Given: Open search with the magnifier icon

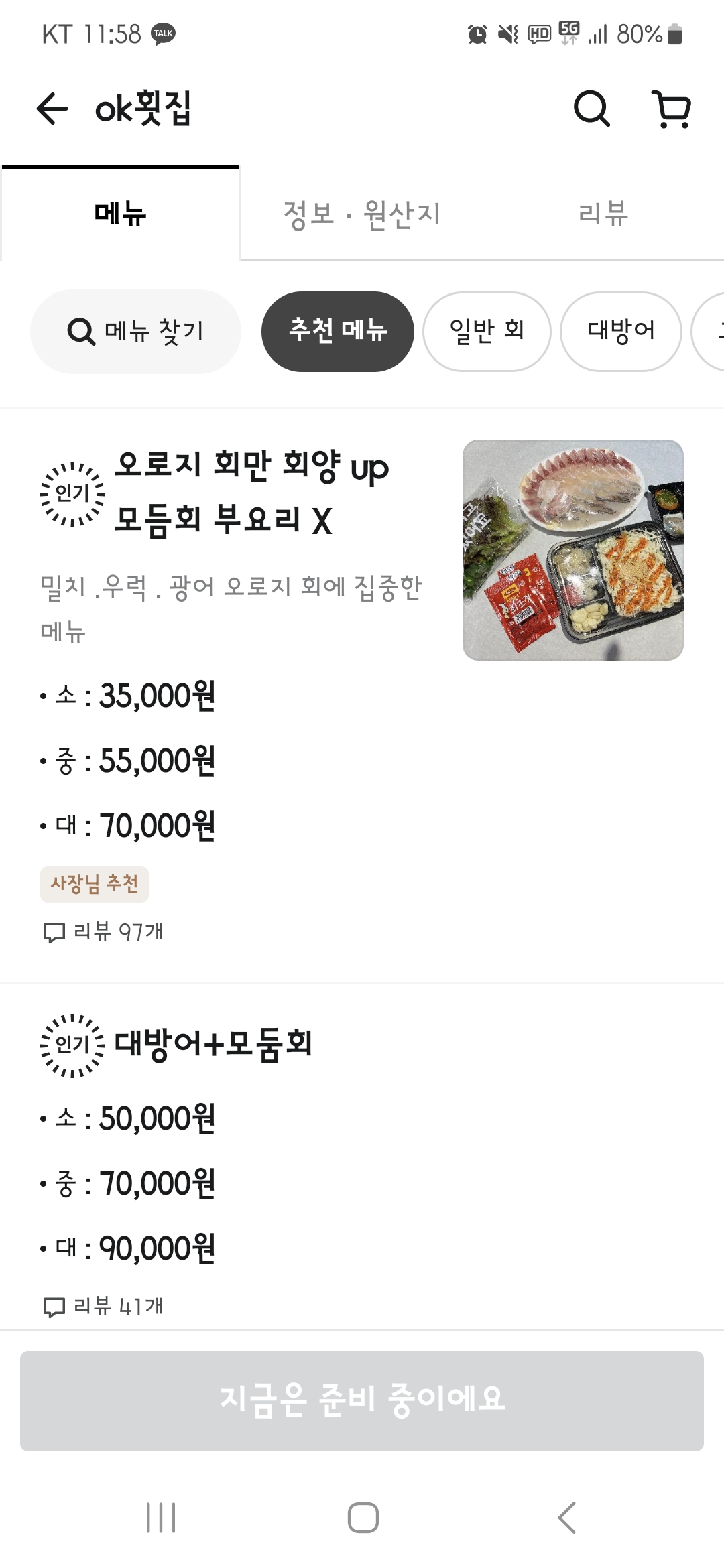Looking at the screenshot, I should point(591,109).
